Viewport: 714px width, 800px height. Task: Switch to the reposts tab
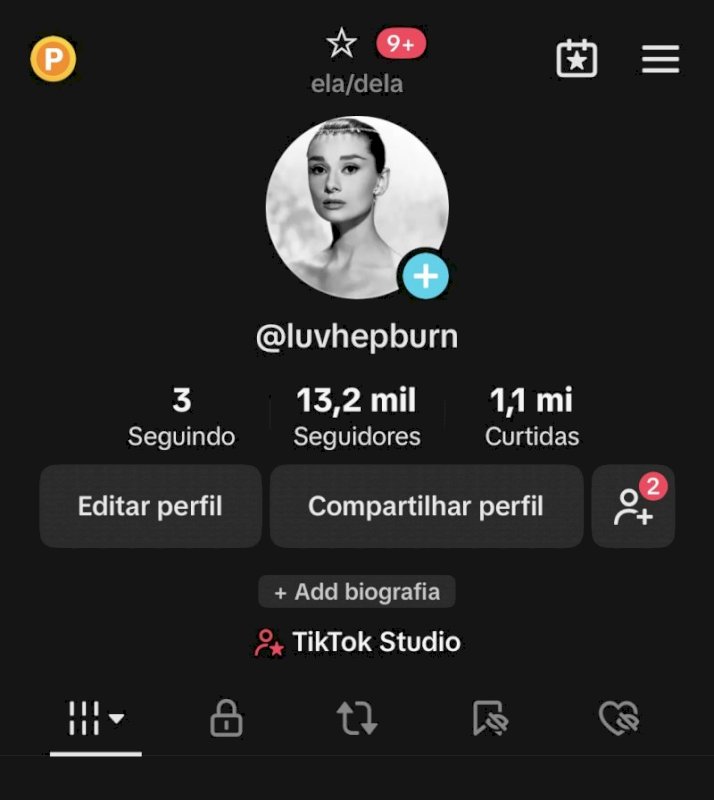click(356, 718)
